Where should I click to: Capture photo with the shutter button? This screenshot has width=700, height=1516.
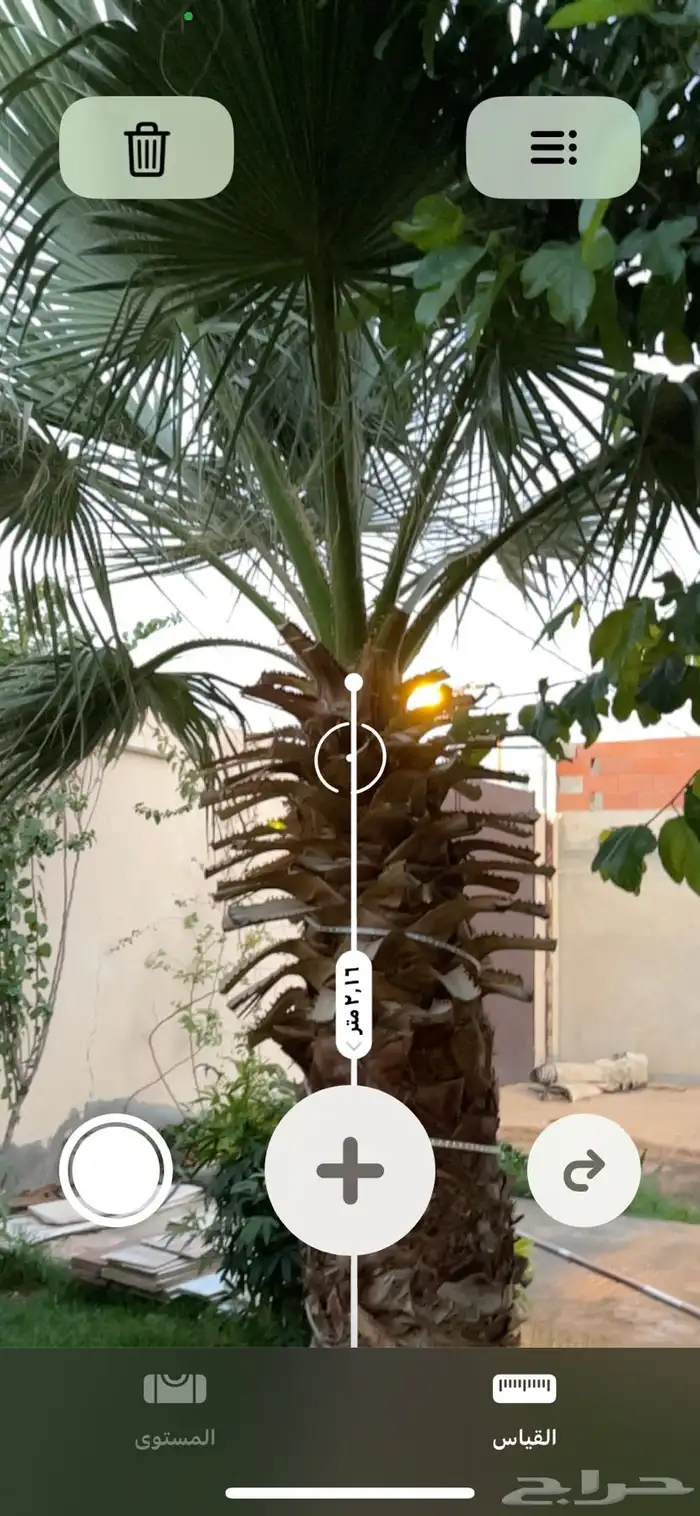click(x=116, y=1170)
